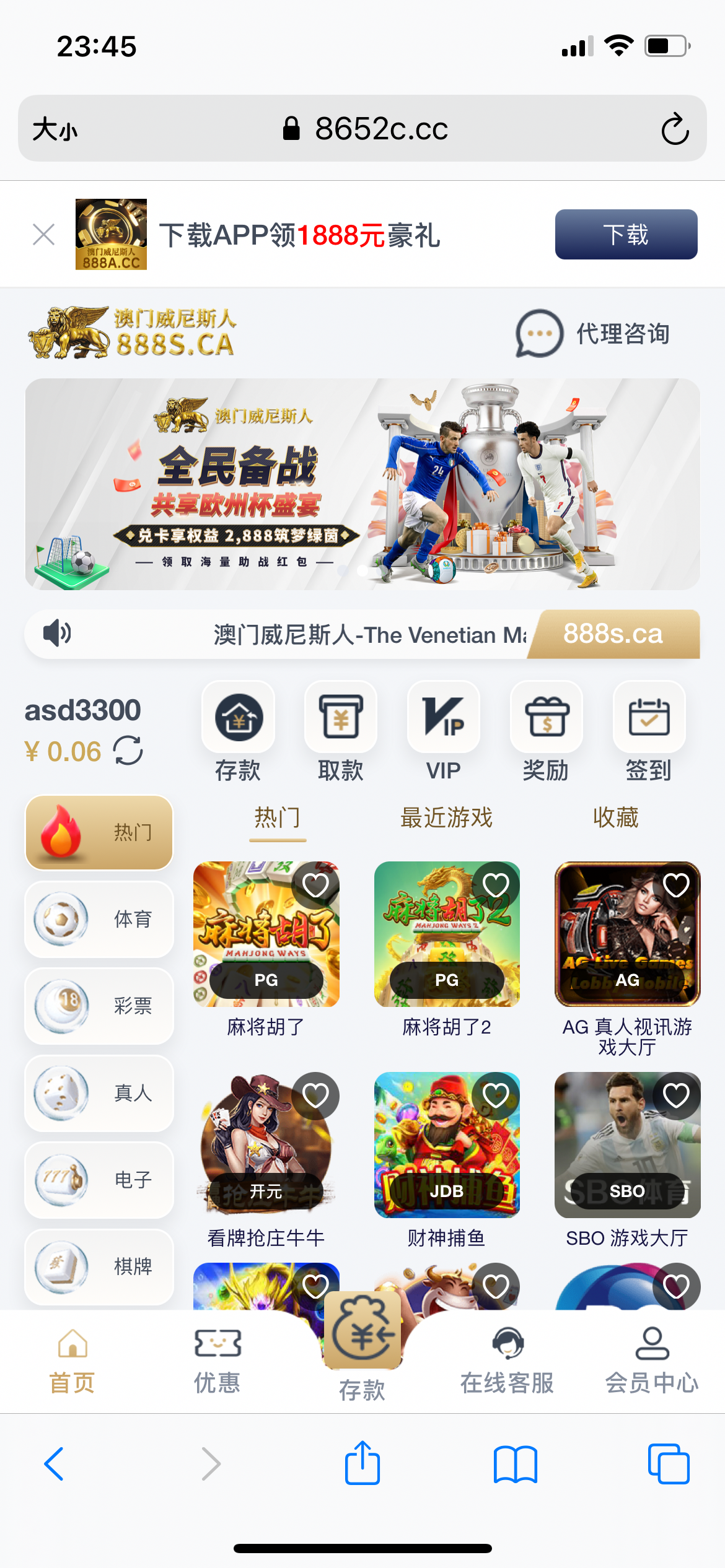
Task: Dismiss the app download banner
Action: (x=44, y=235)
